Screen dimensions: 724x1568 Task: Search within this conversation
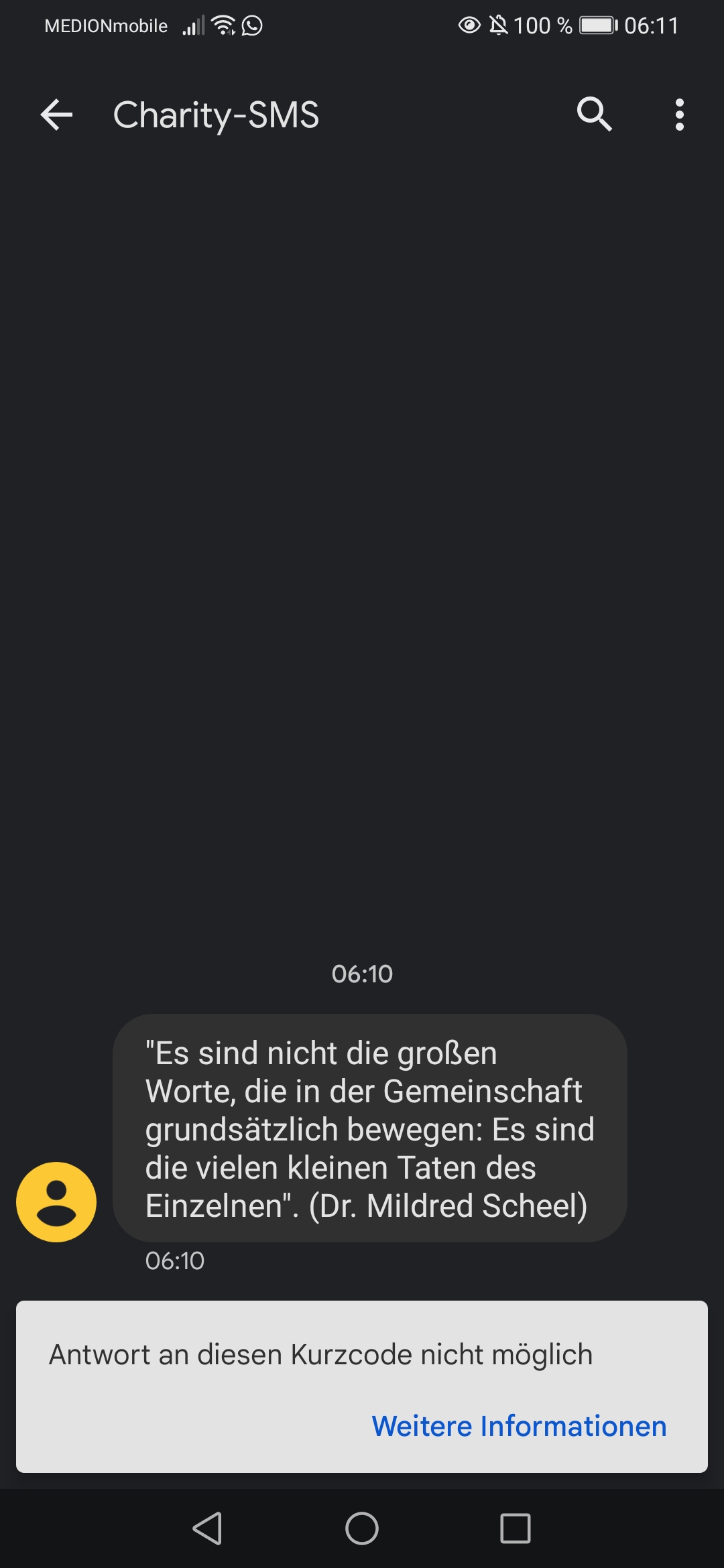[594, 115]
